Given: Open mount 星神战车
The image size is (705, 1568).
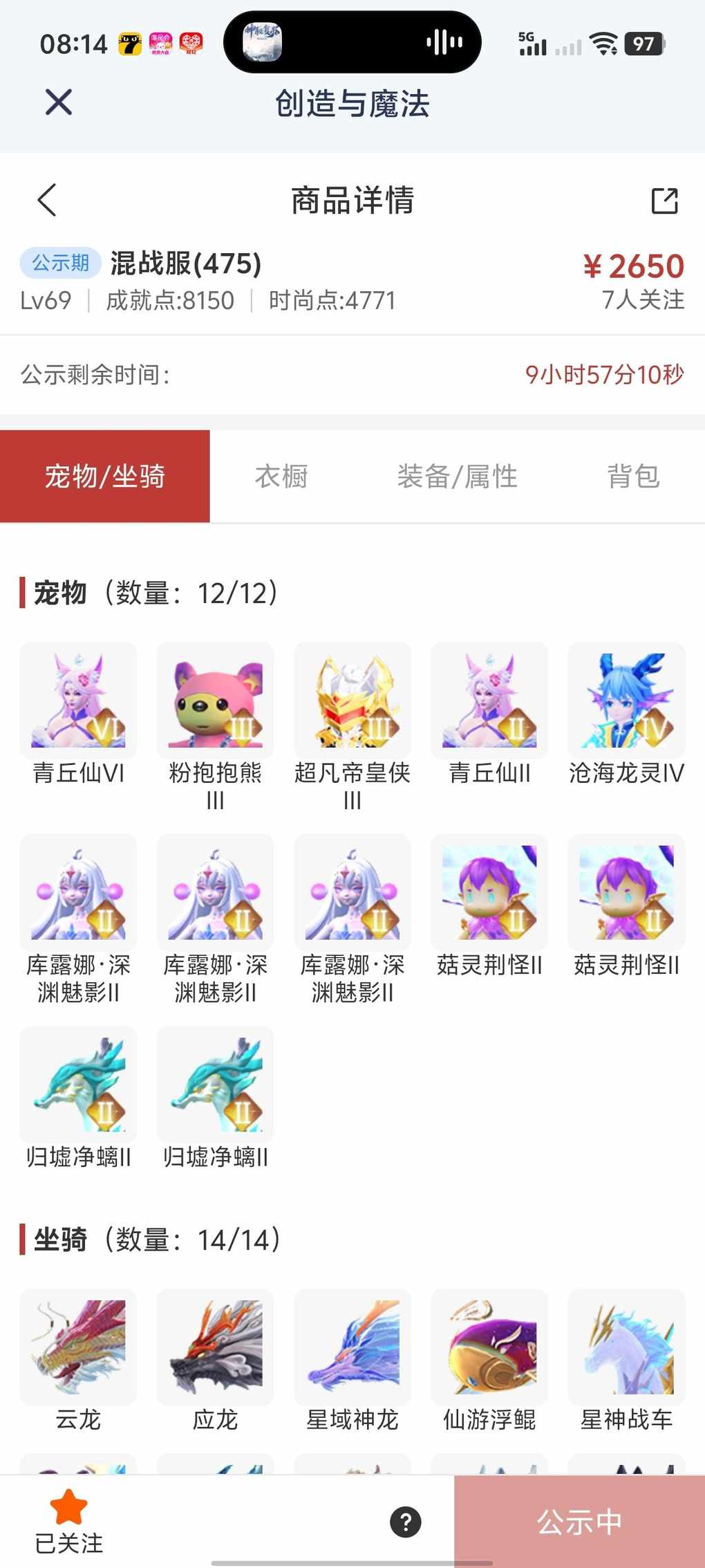Looking at the screenshot, I should 626,1347.
